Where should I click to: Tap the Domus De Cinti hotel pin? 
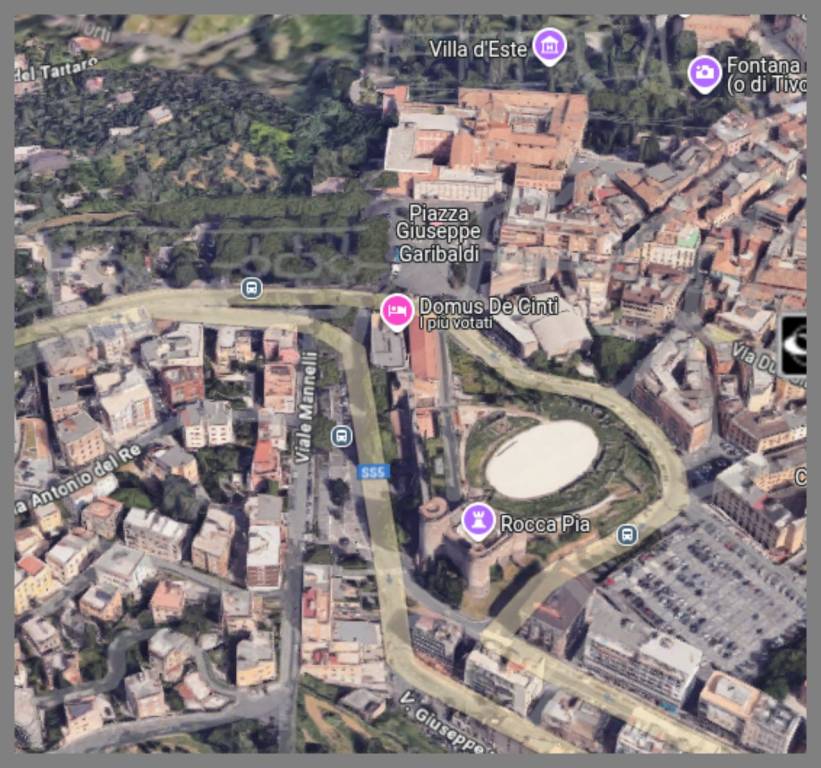pyautogui.click(x=397, y=311)
